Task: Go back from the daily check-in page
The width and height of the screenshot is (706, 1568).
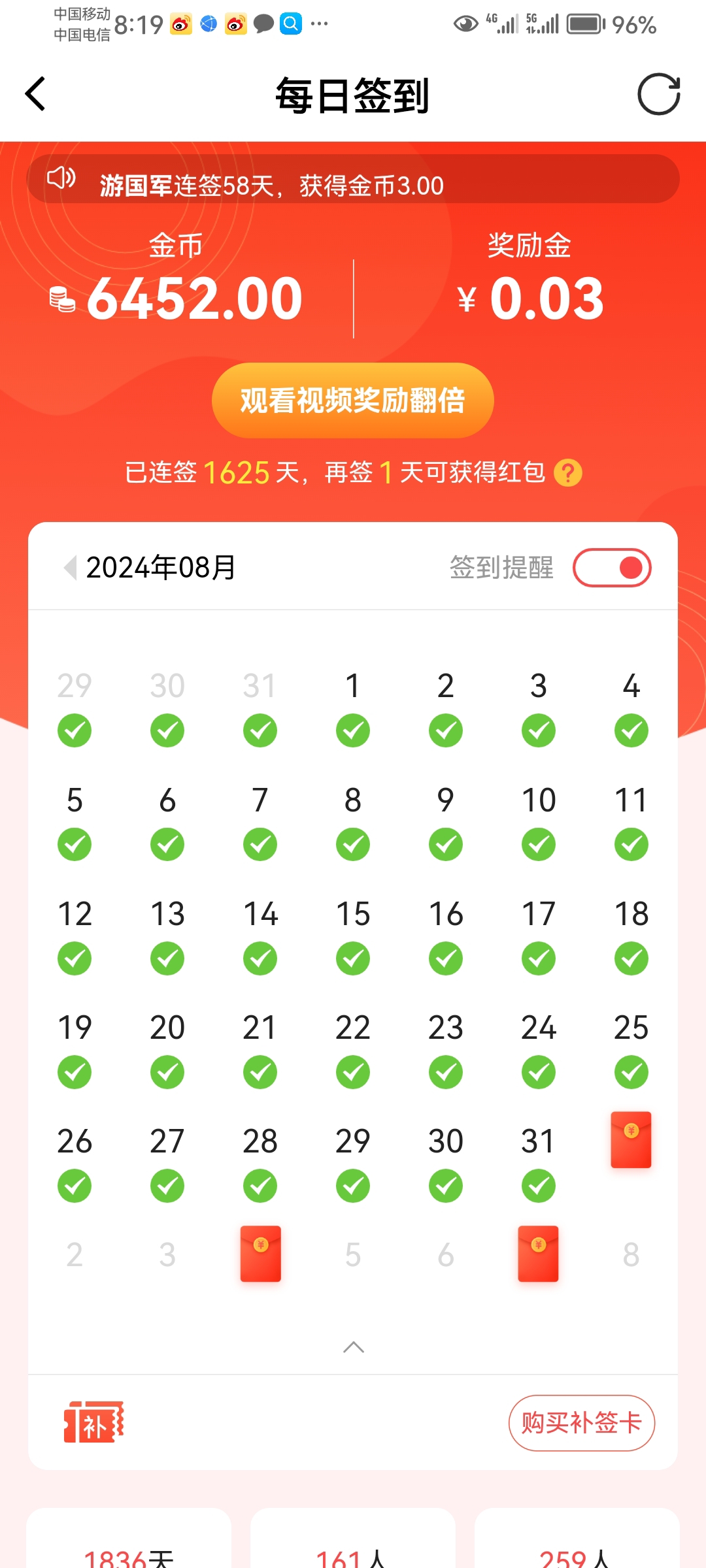Action: 36,94
